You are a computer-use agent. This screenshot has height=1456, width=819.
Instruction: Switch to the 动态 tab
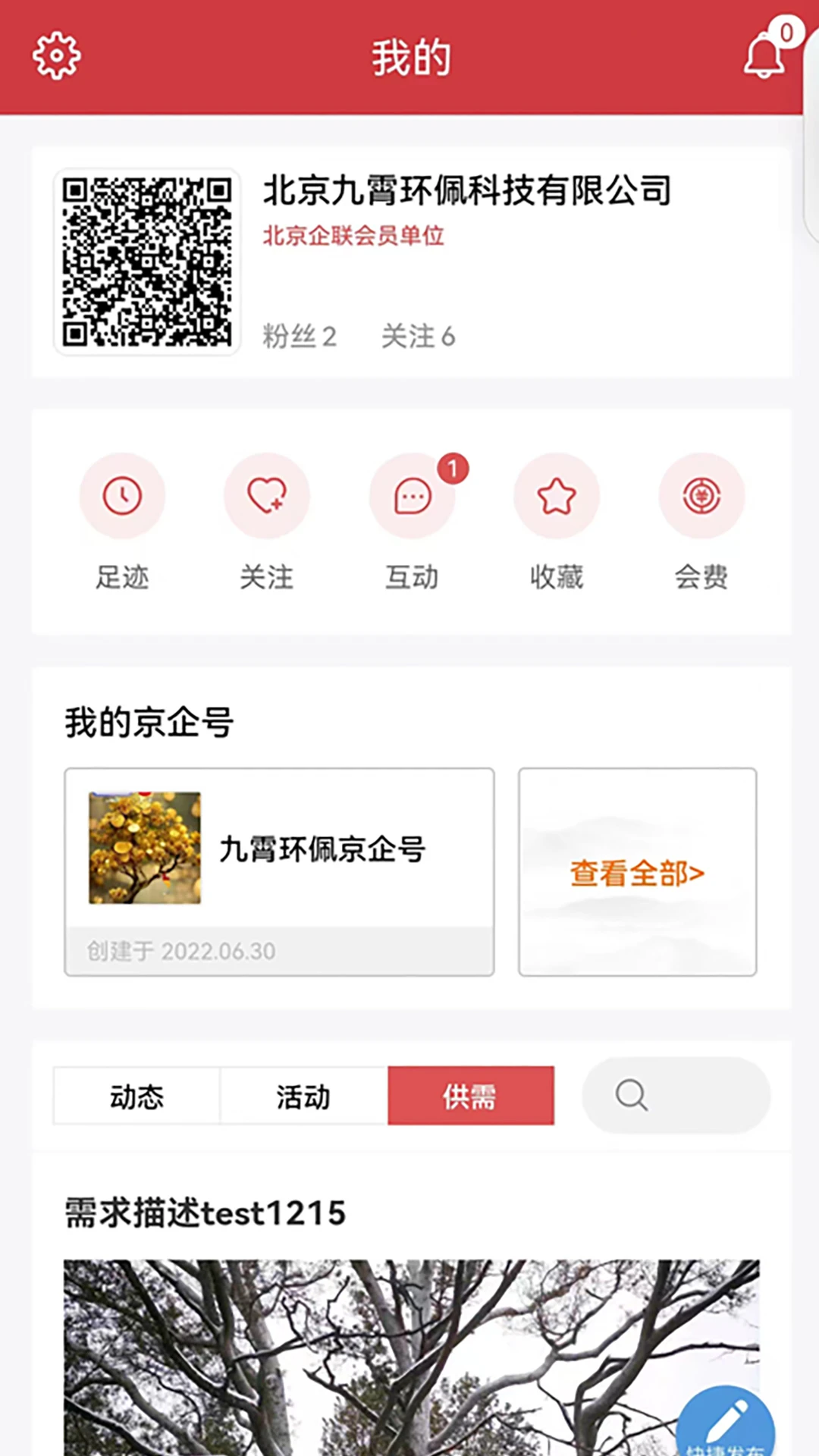coord(136,1095)
